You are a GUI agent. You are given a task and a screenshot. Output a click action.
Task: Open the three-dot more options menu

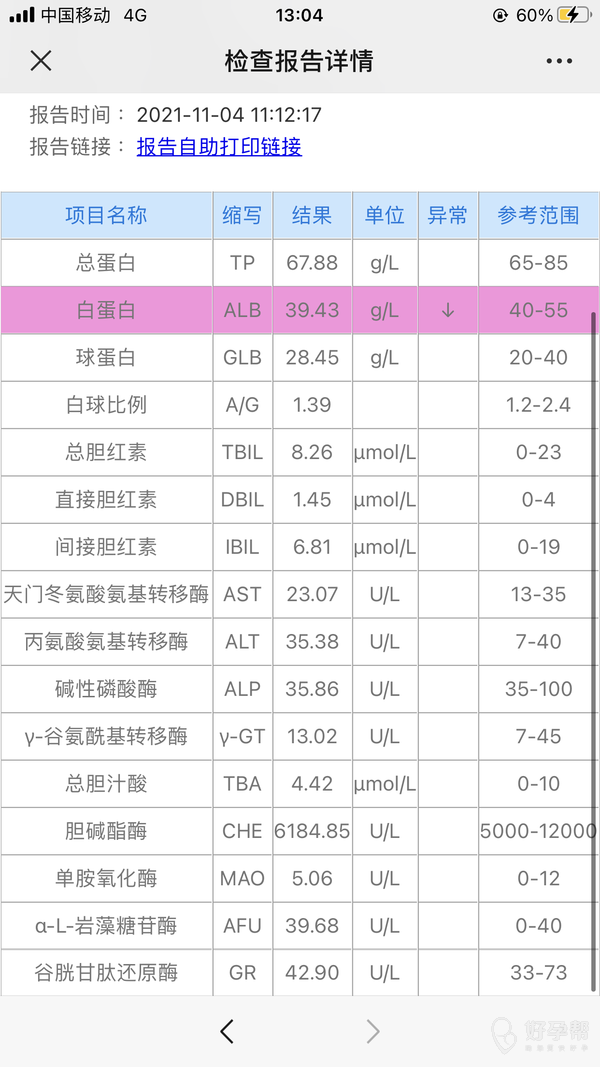pyautogui.click(x=559, y=62)
